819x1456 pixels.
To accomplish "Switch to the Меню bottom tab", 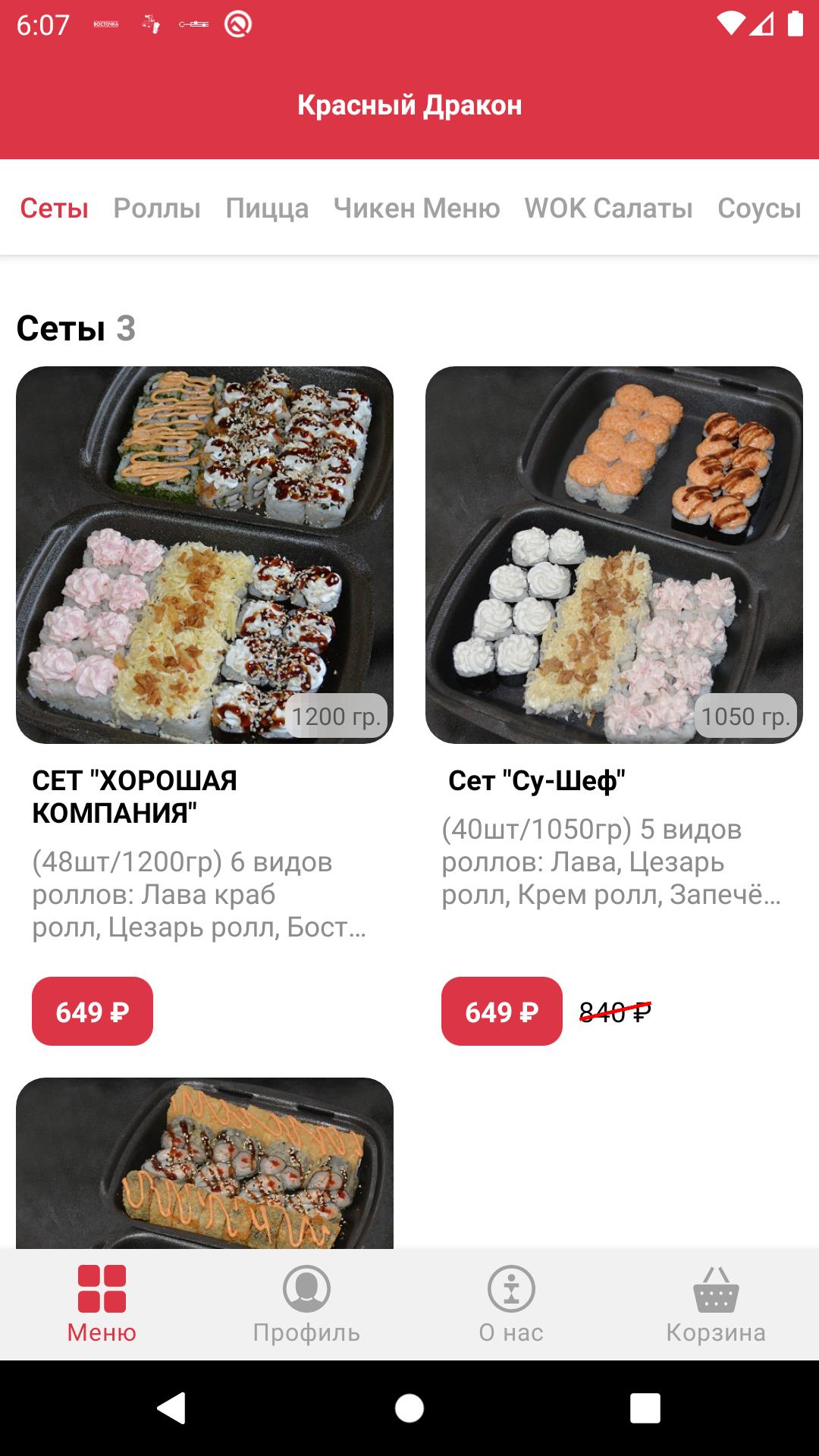I will 102,1304.
